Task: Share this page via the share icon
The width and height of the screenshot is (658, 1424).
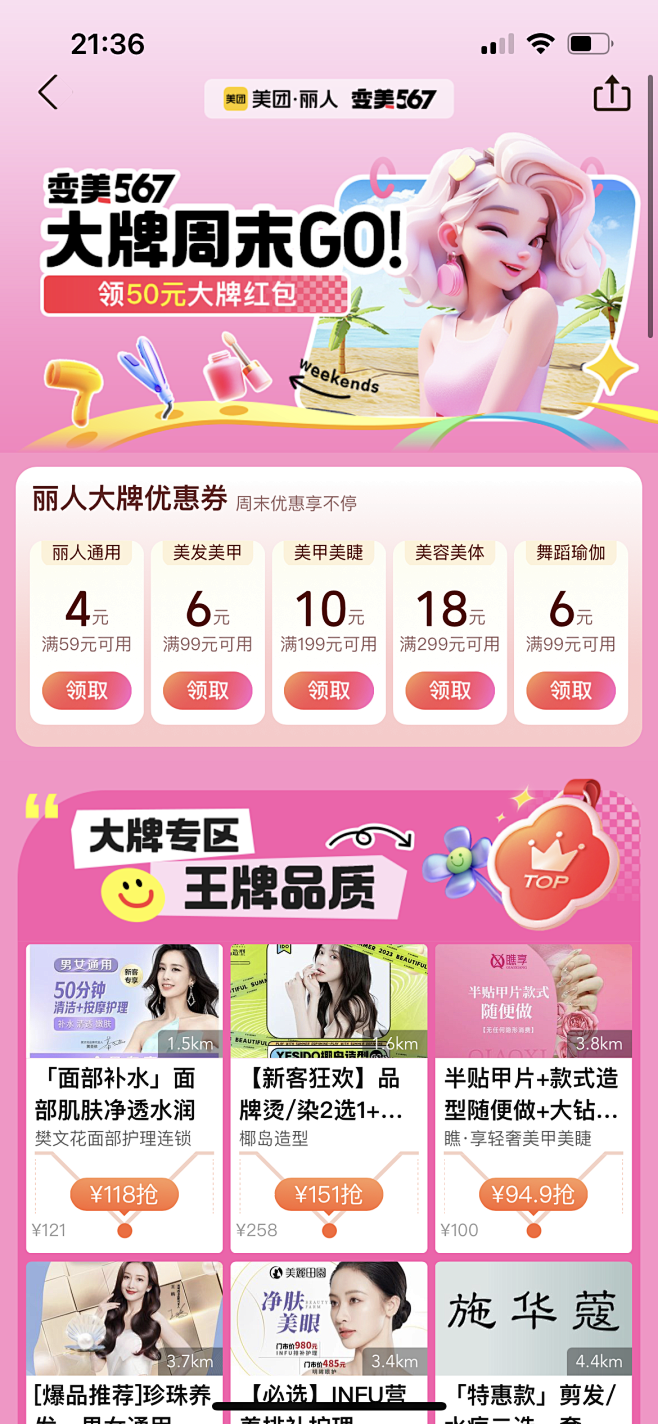Action: pyautogui.click(x=612, y=94)
